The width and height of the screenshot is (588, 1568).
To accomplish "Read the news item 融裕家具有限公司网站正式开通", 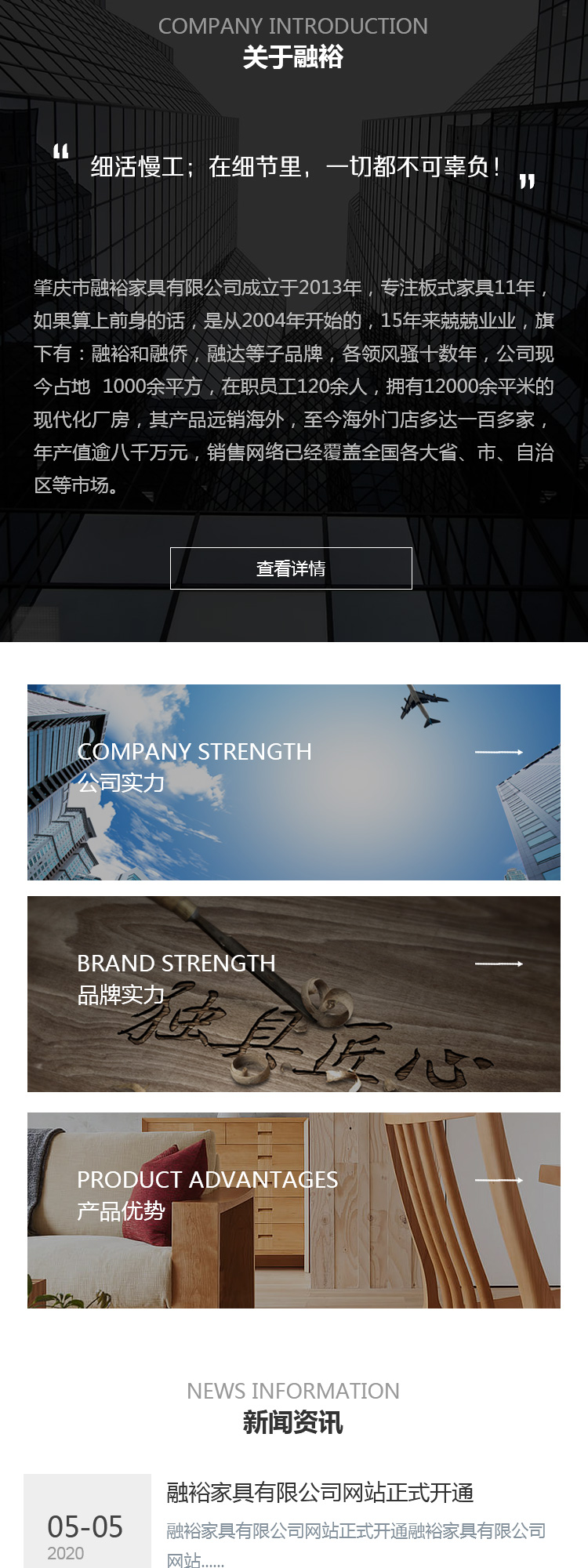I will coord(320,1493).
